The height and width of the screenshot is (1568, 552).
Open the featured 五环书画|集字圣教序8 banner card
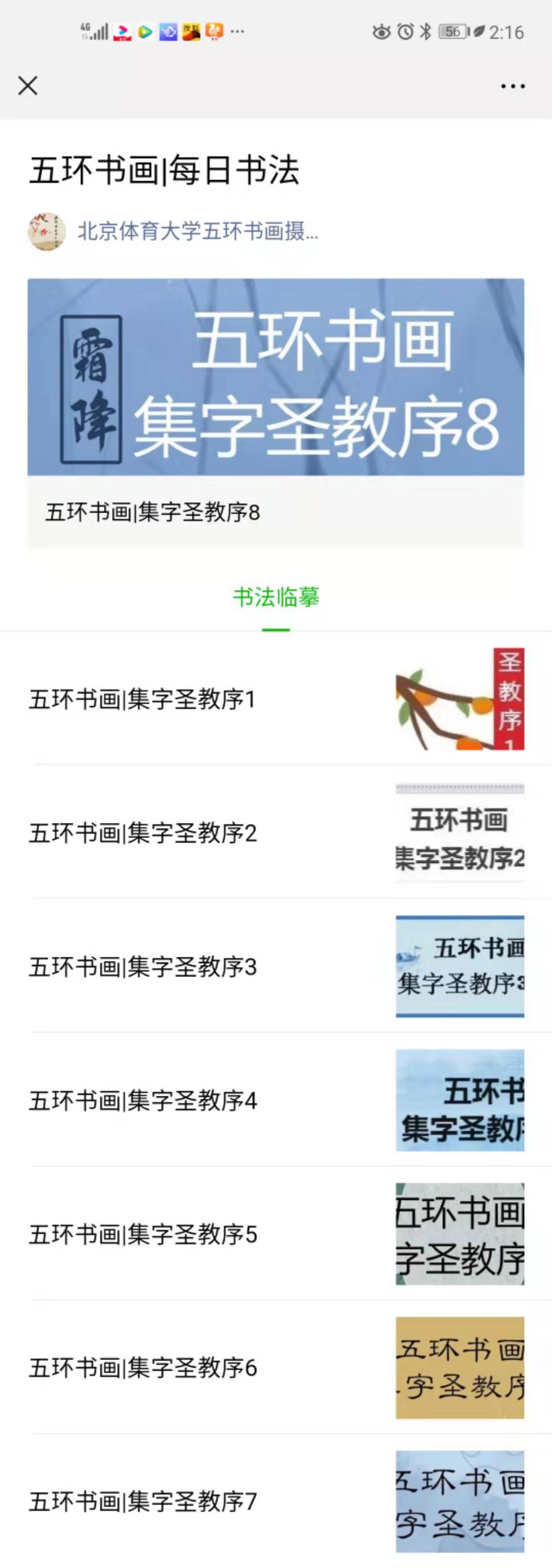(275, 413)
